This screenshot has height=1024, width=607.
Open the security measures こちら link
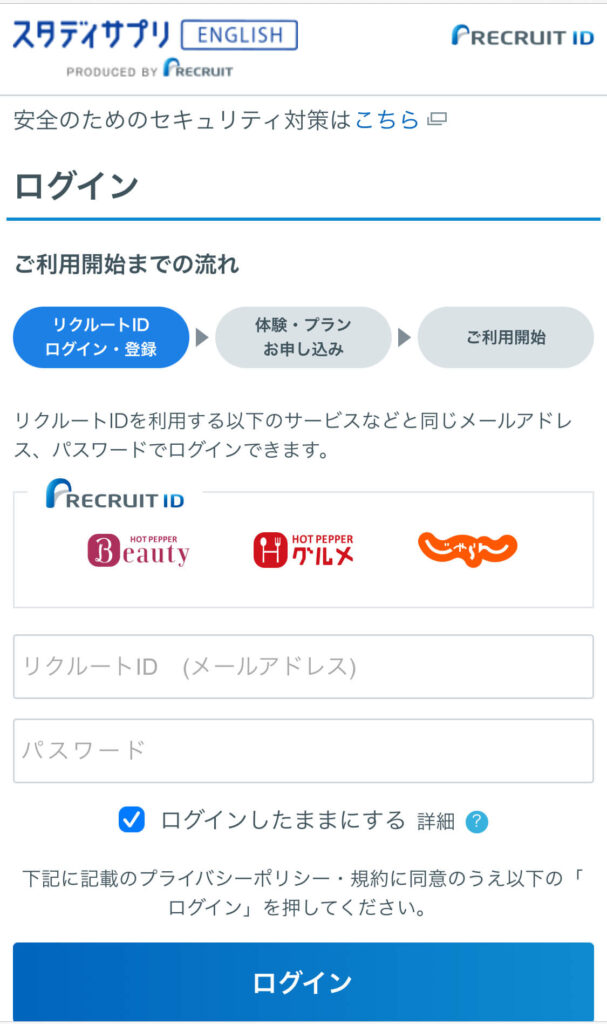coord(387,120)
